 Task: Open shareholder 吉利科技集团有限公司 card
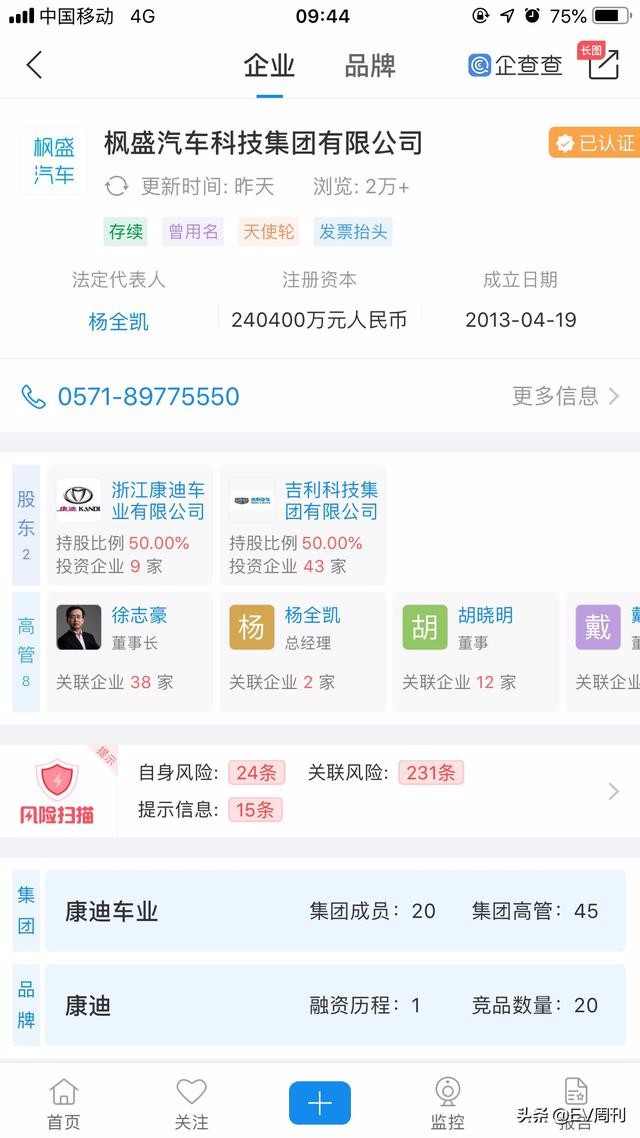click(303, 526)
